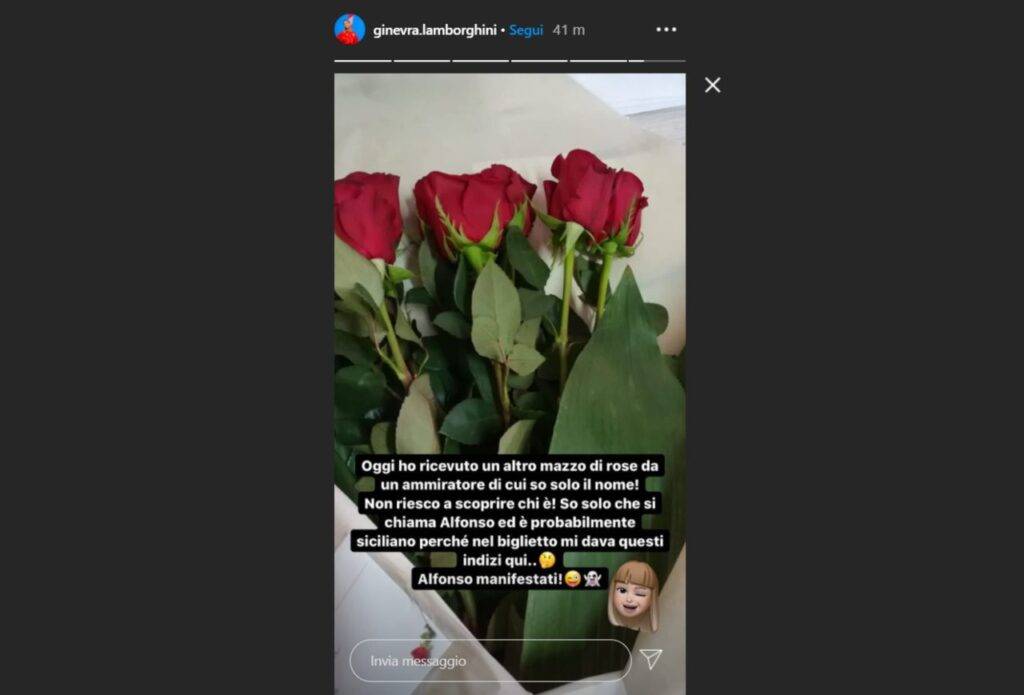This screenshot has height=695, width=1024.
Task: Open the three-dot overflow menu
Action: (666, 30)
